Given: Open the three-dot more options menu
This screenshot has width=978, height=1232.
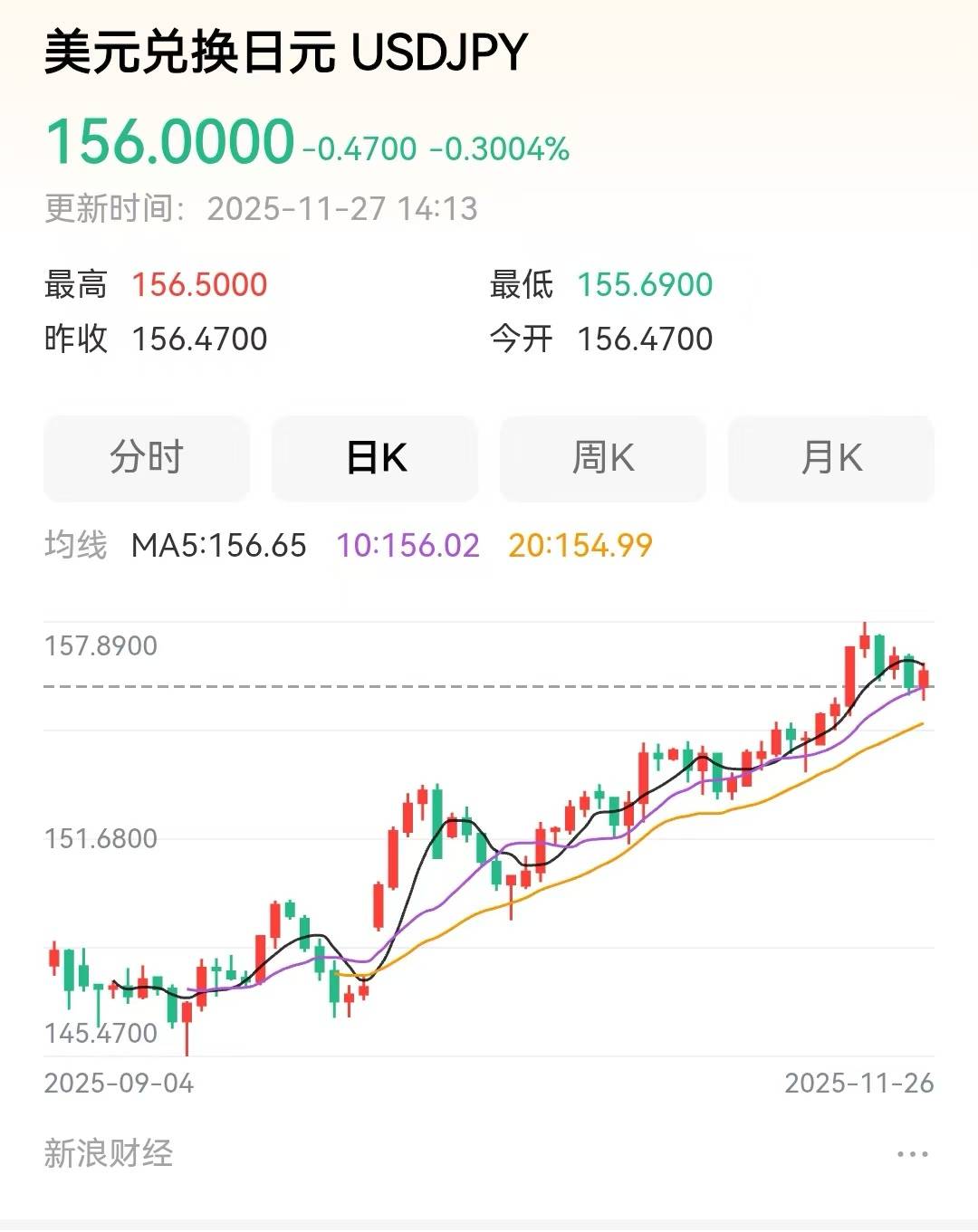Looking at the screenshot, I should [912, 1154].
